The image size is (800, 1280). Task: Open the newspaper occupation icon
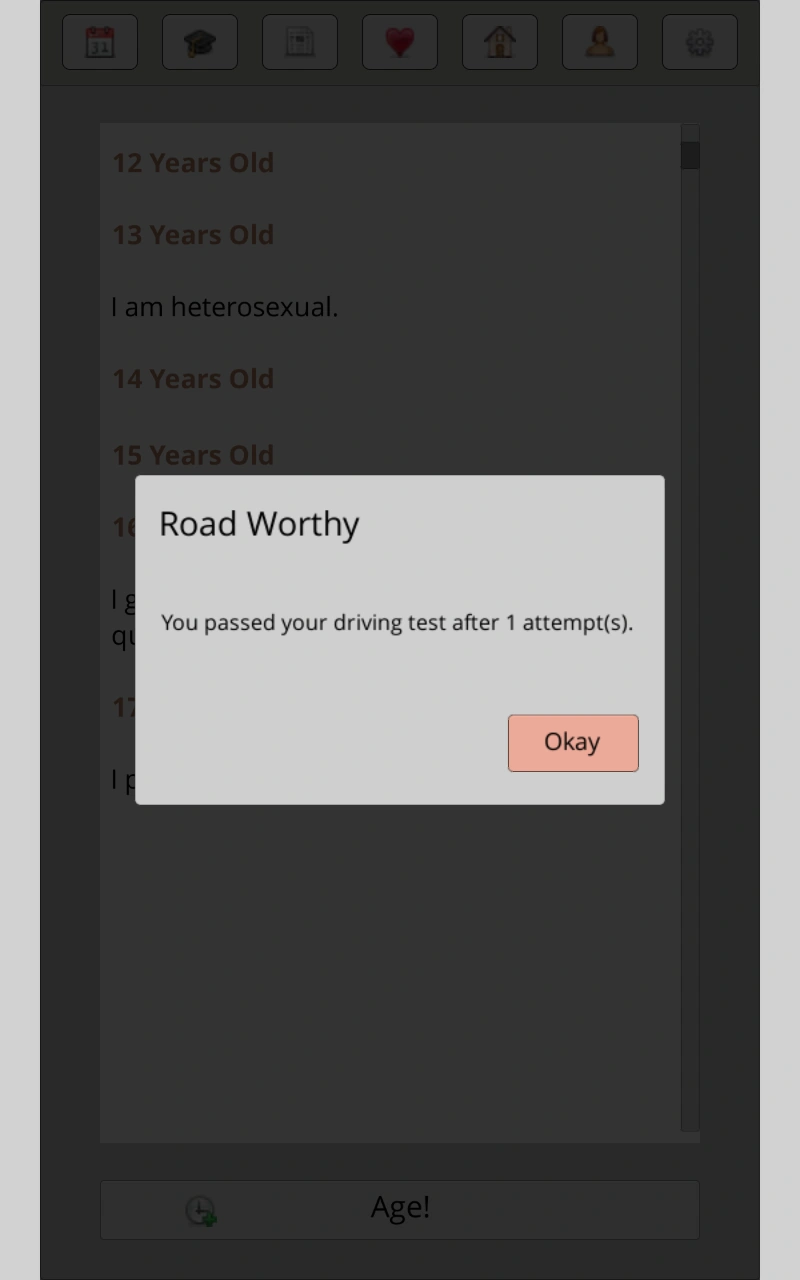tap(300, 42)
